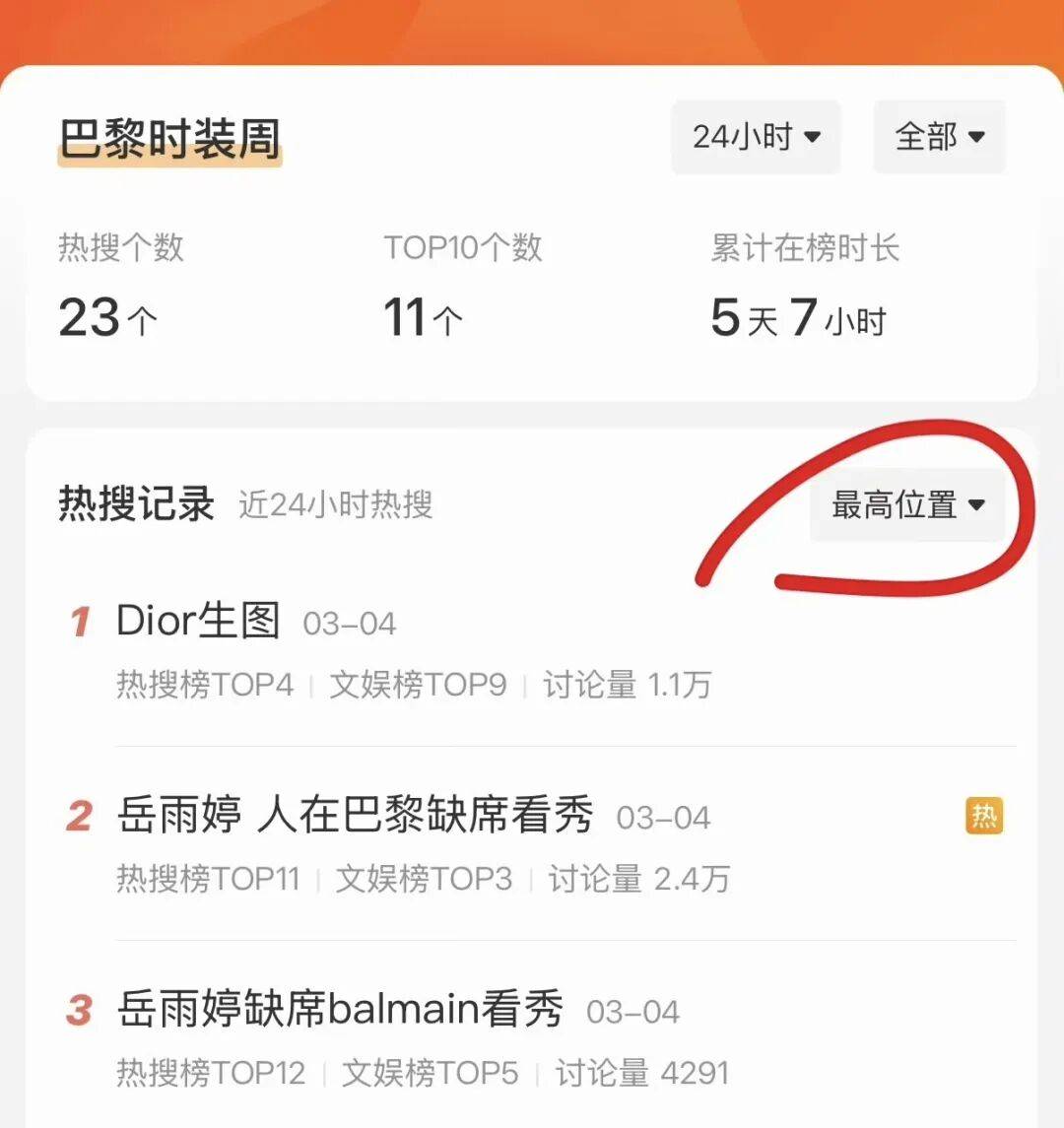Click the rank number 3 marker
The height and width of the screenshot is (1128, 1064).
coord(77,1009)
